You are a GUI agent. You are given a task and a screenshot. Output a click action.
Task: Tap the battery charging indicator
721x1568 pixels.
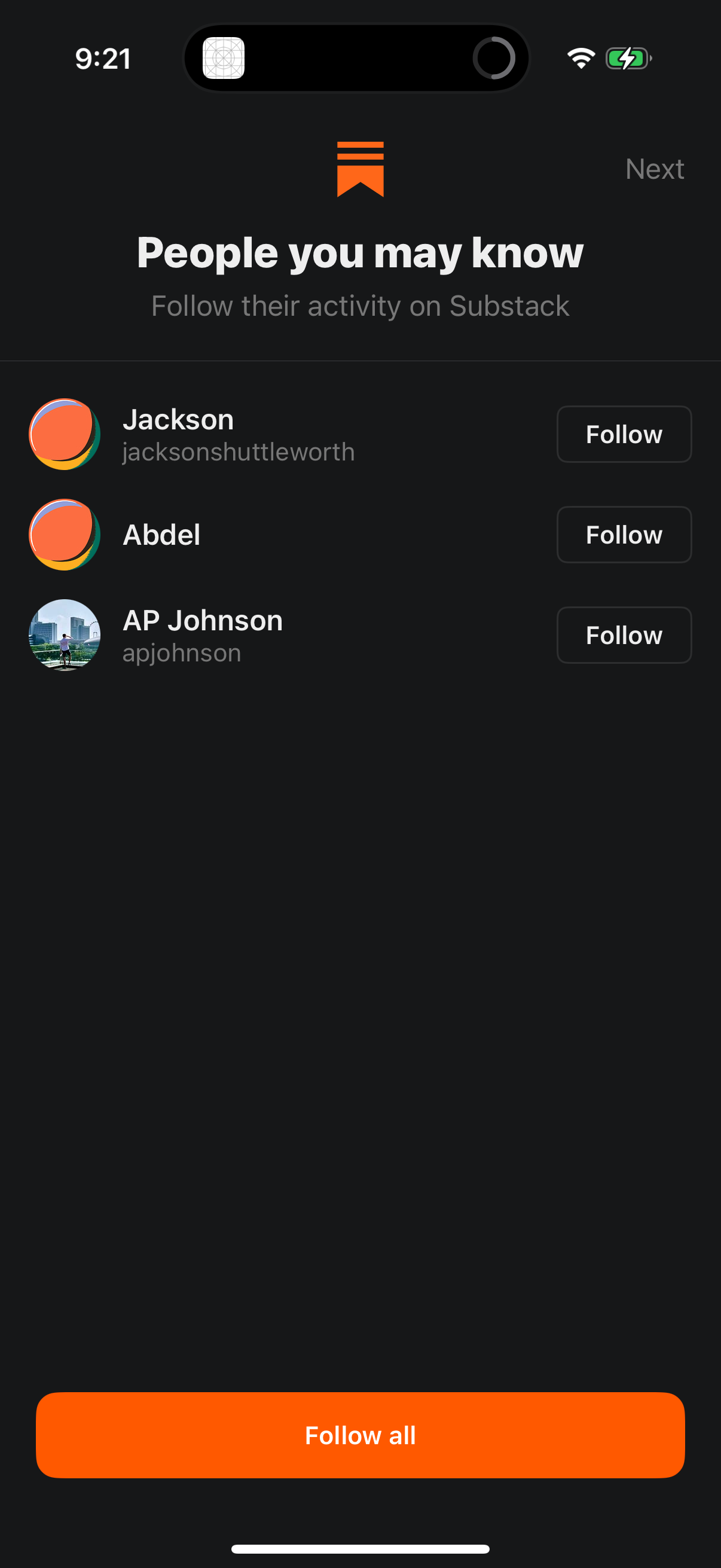pos(627,58)
